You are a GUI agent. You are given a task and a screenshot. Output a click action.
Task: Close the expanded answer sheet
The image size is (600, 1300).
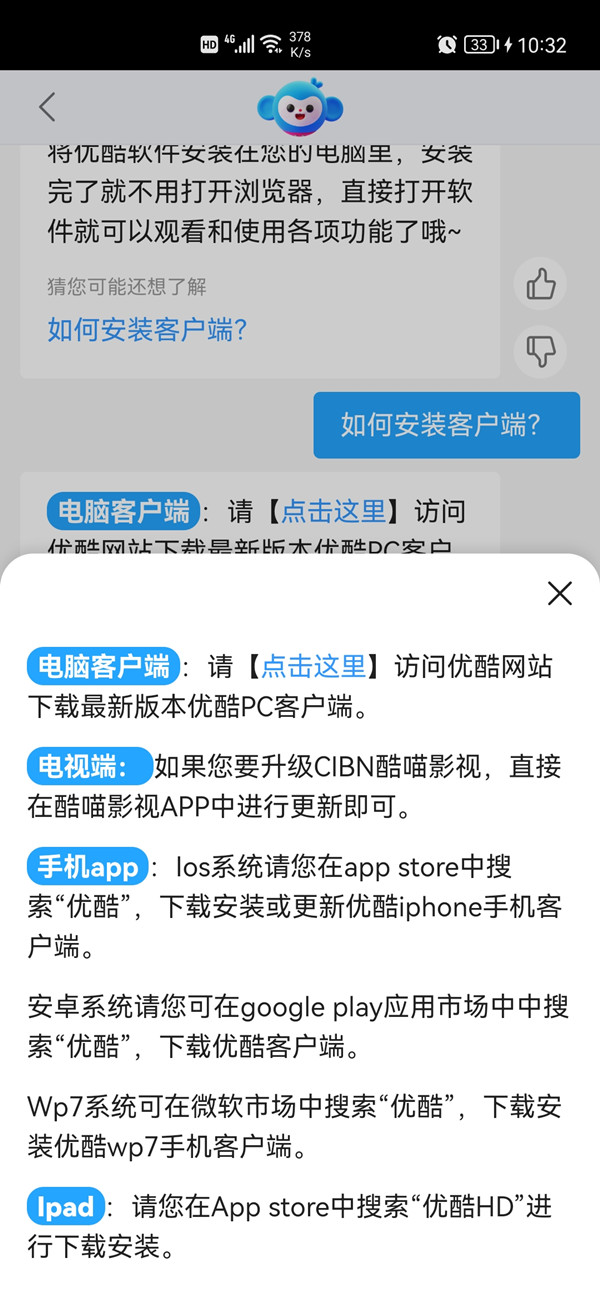[x=560, y=593]
